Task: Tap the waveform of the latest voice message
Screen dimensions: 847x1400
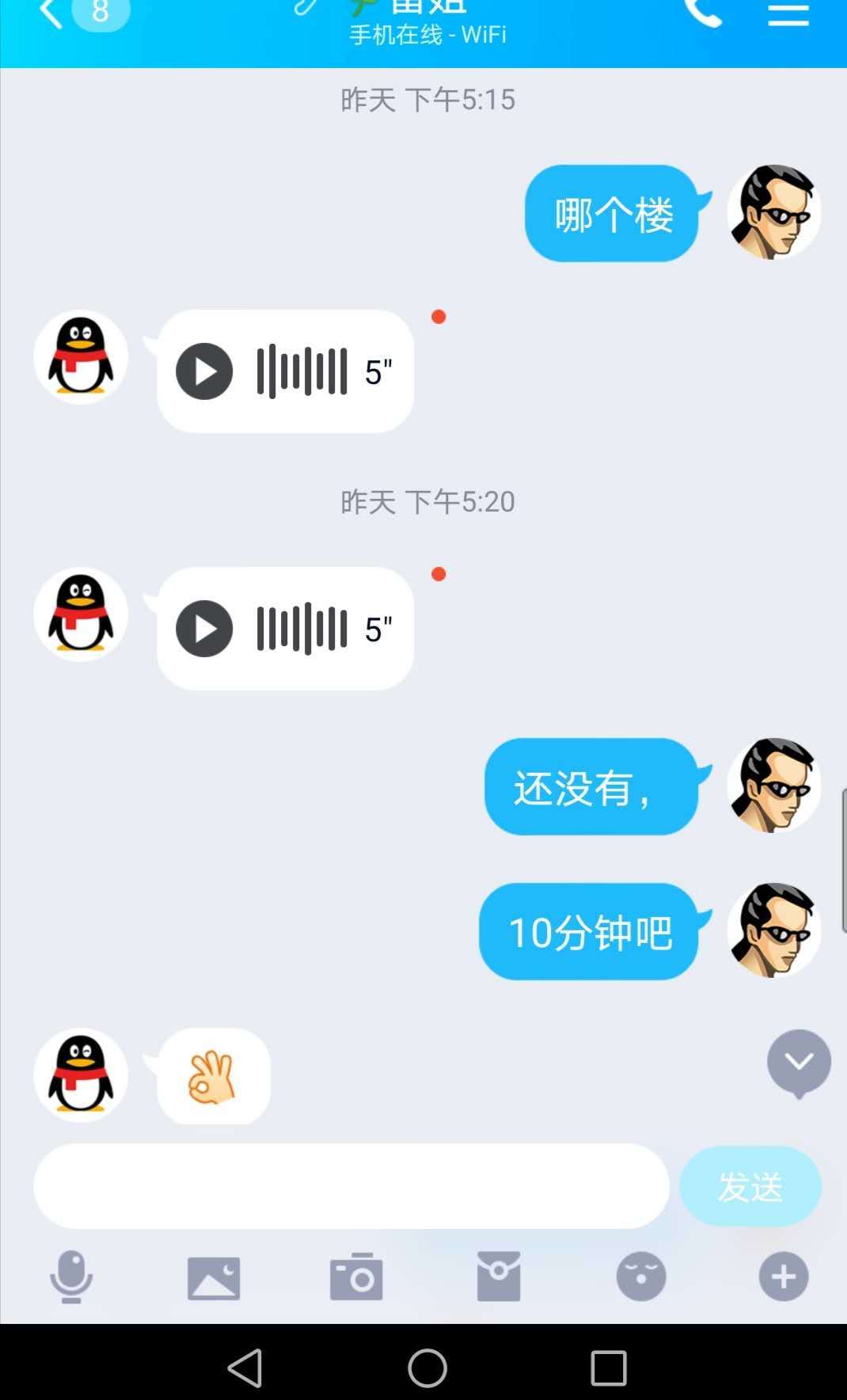Action: click(302, 628)
